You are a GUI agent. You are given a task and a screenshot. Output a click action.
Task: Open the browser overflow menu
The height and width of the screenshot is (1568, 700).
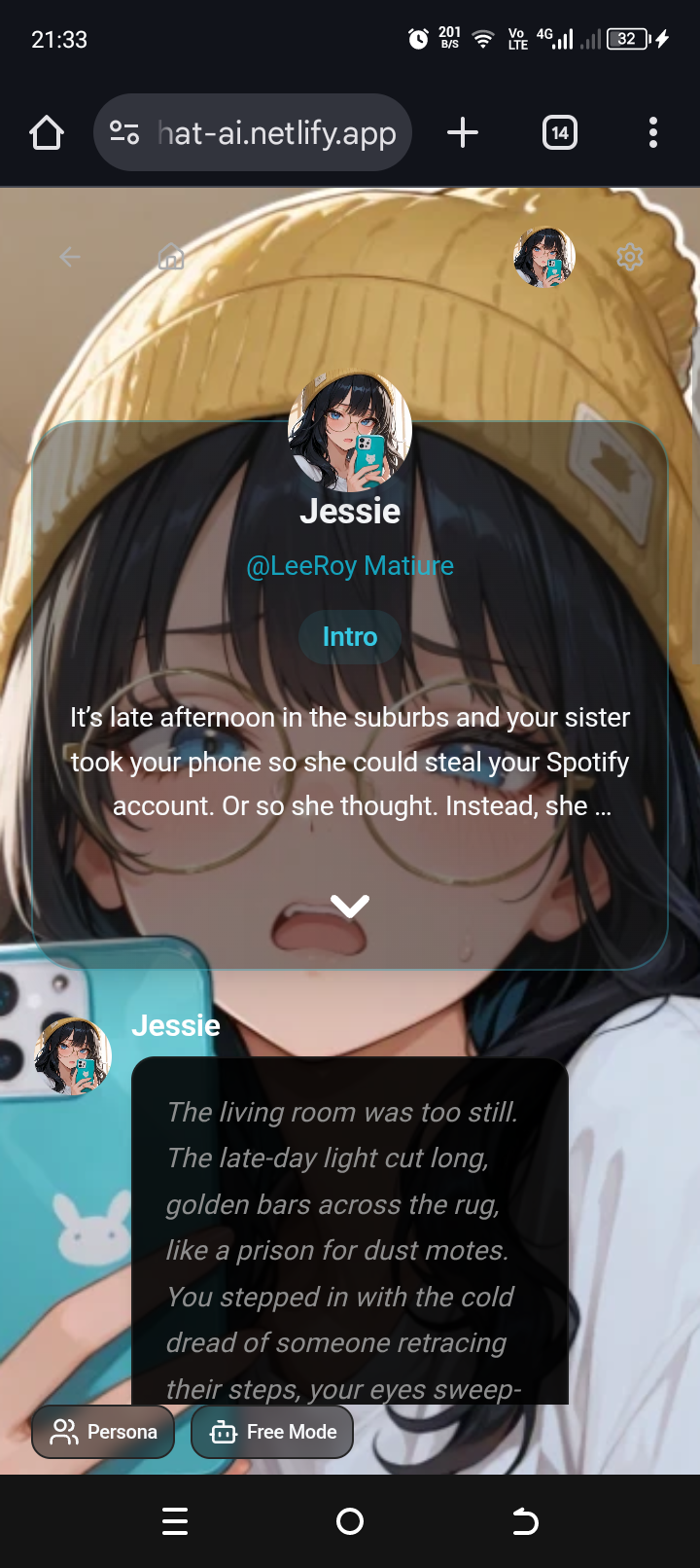653,132
